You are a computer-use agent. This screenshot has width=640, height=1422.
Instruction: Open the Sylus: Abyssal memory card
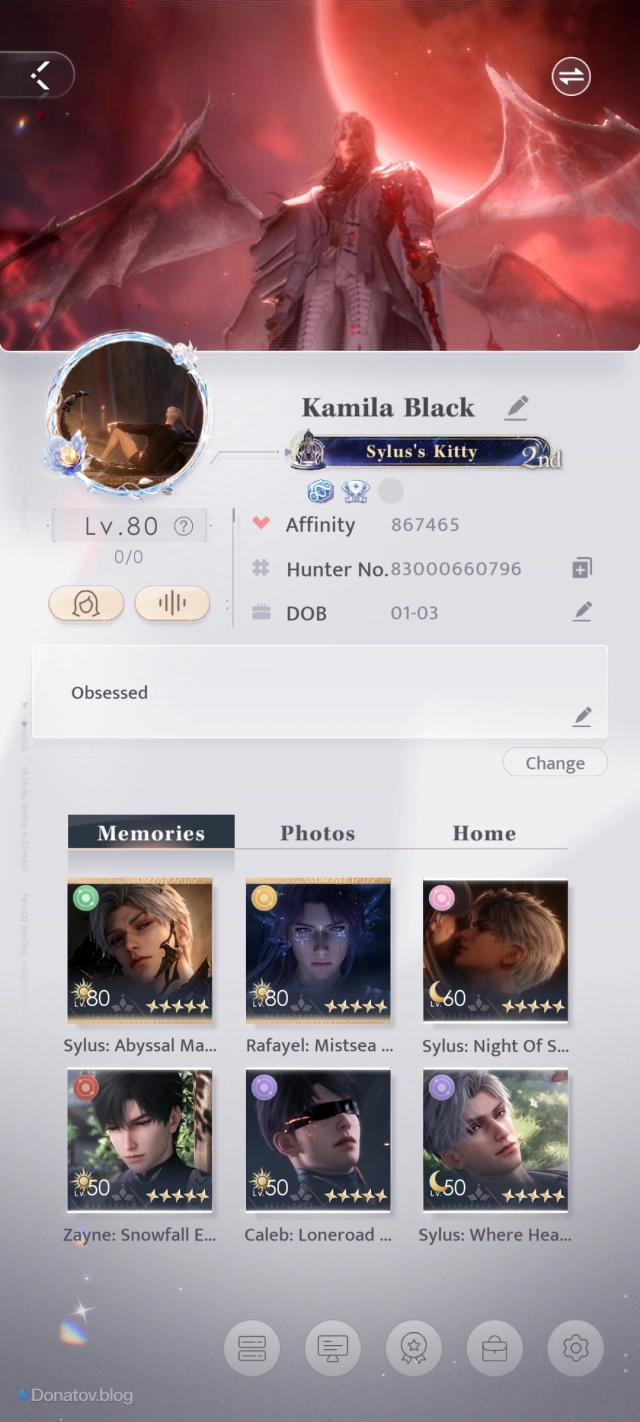point(140,950)
